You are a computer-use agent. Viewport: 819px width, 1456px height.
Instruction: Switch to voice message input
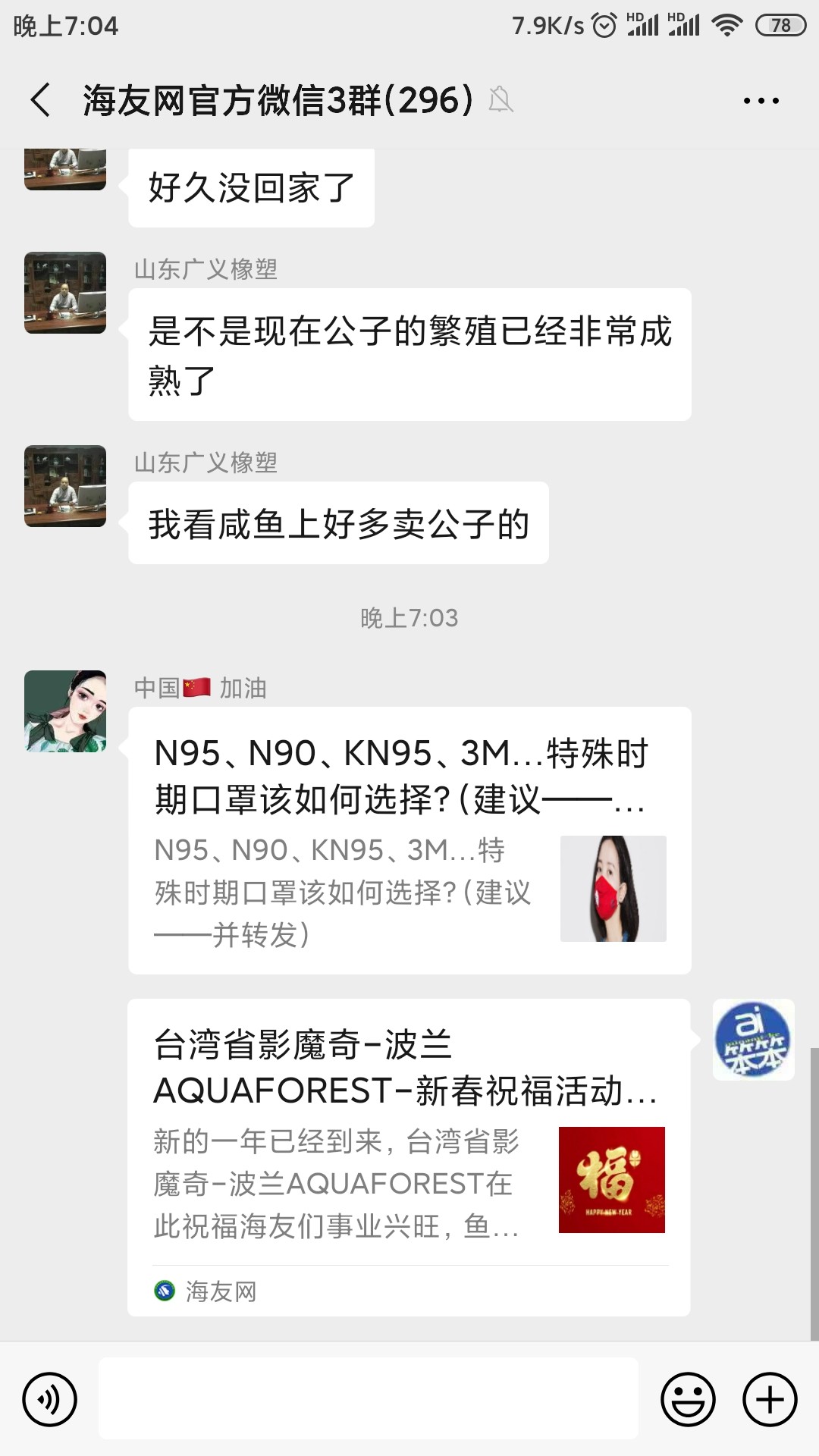[x=50, y=1399]
